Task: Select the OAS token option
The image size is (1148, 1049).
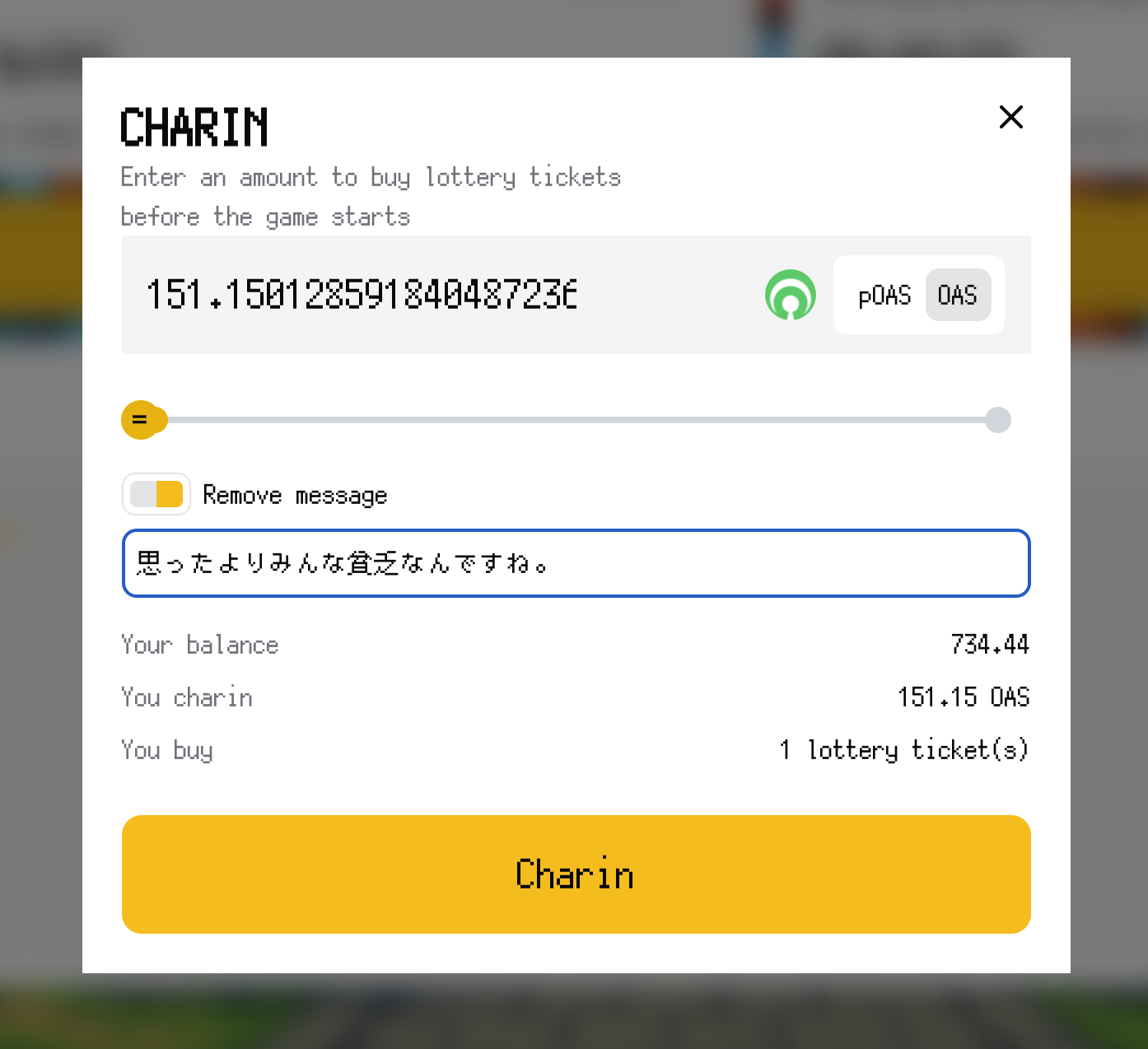Action: [957, 295]
